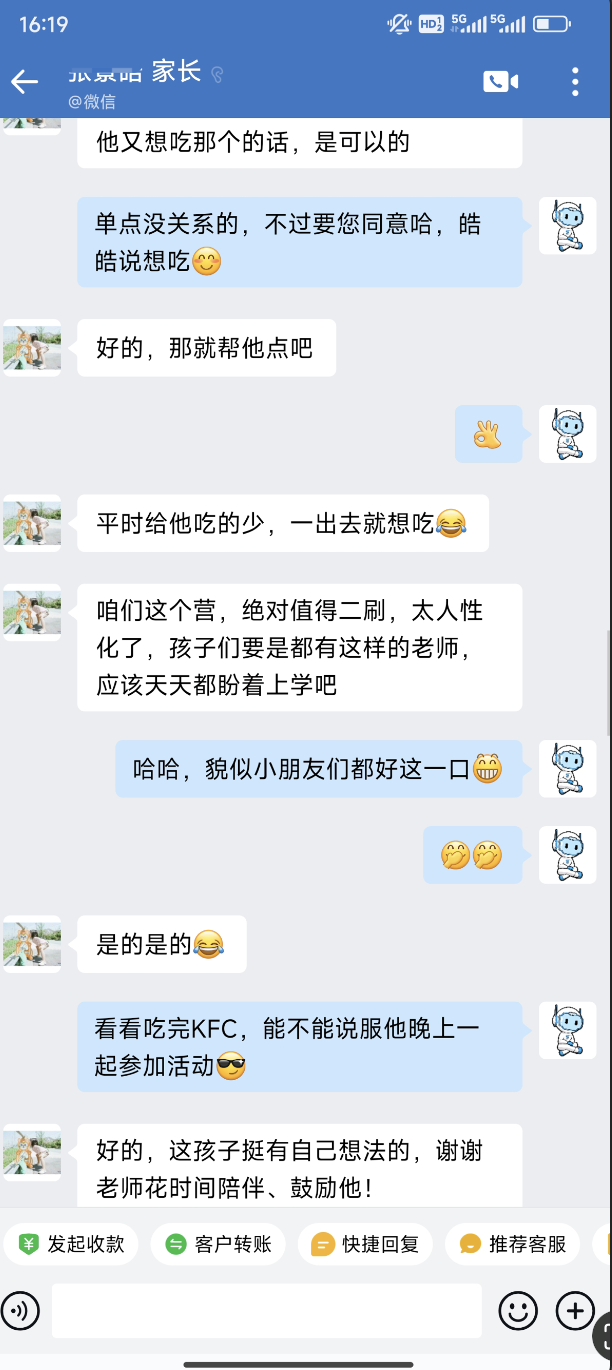Tap the robot avatar beside 单点没关系的 message
This screenshot has width=612, height=1370.
(x=567, y=226)
